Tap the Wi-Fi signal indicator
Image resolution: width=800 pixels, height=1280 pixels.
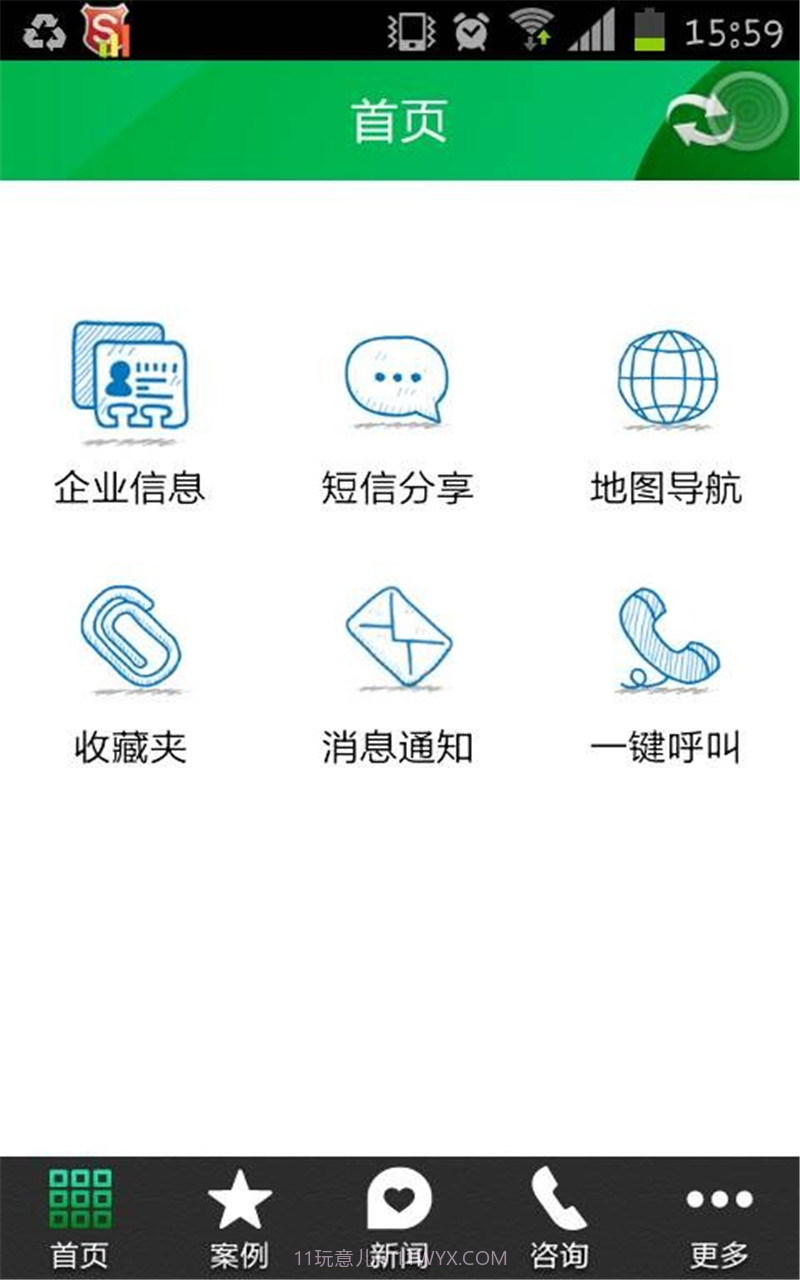point(532,28)
